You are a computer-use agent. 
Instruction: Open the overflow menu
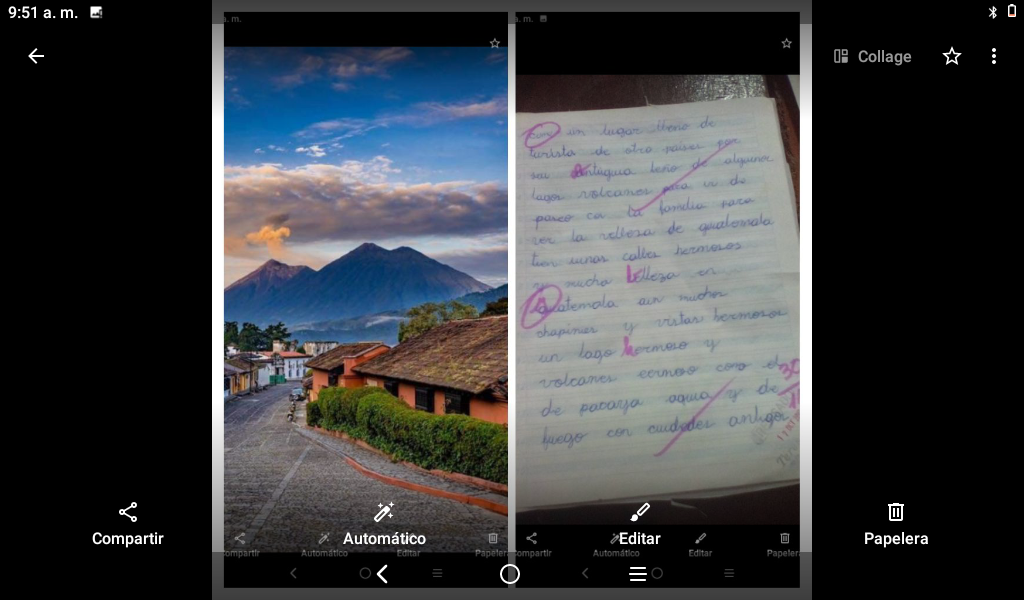[993, 57]
